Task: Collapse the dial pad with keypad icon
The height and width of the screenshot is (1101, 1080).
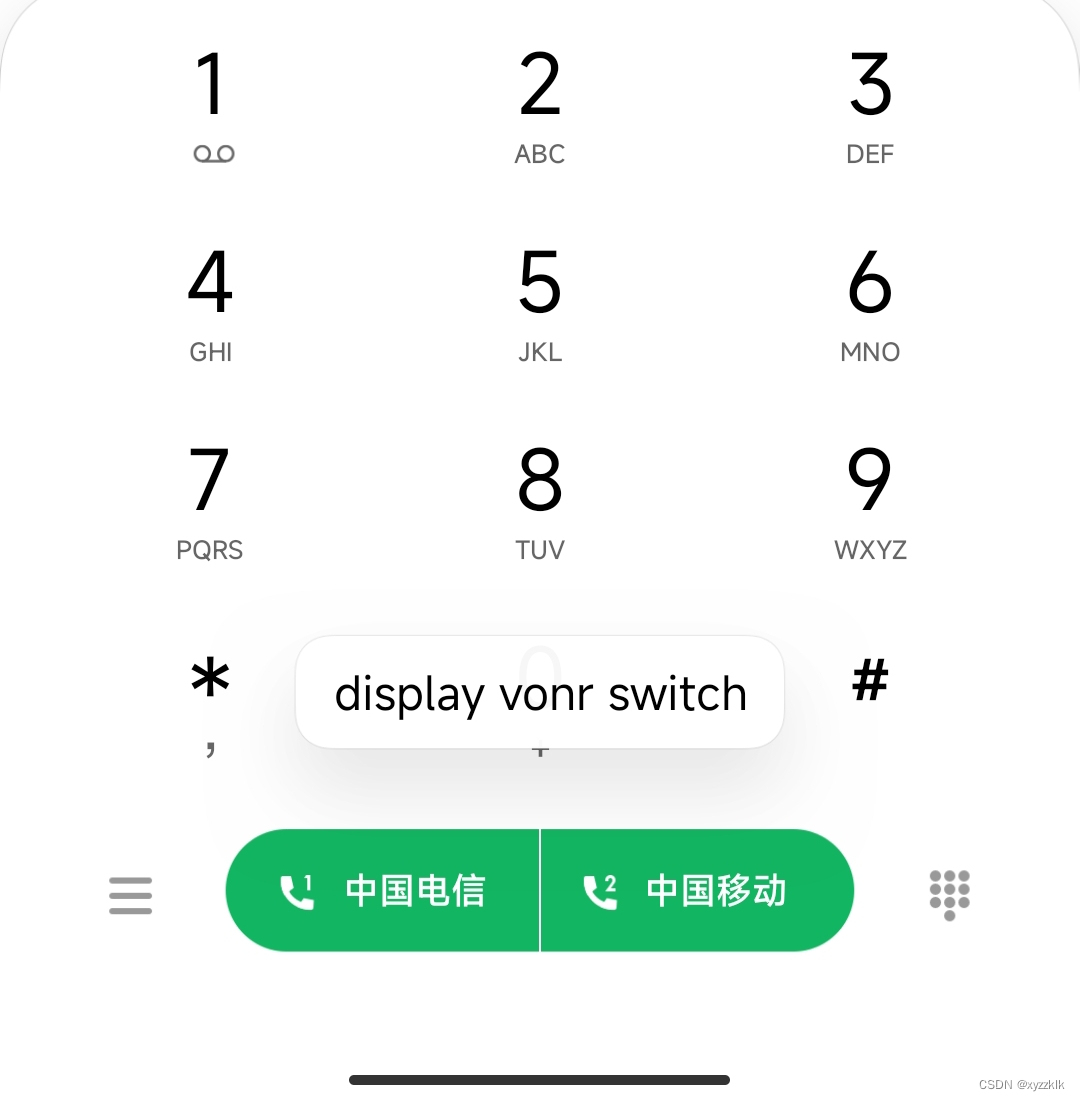Action: tap(949, 894)
